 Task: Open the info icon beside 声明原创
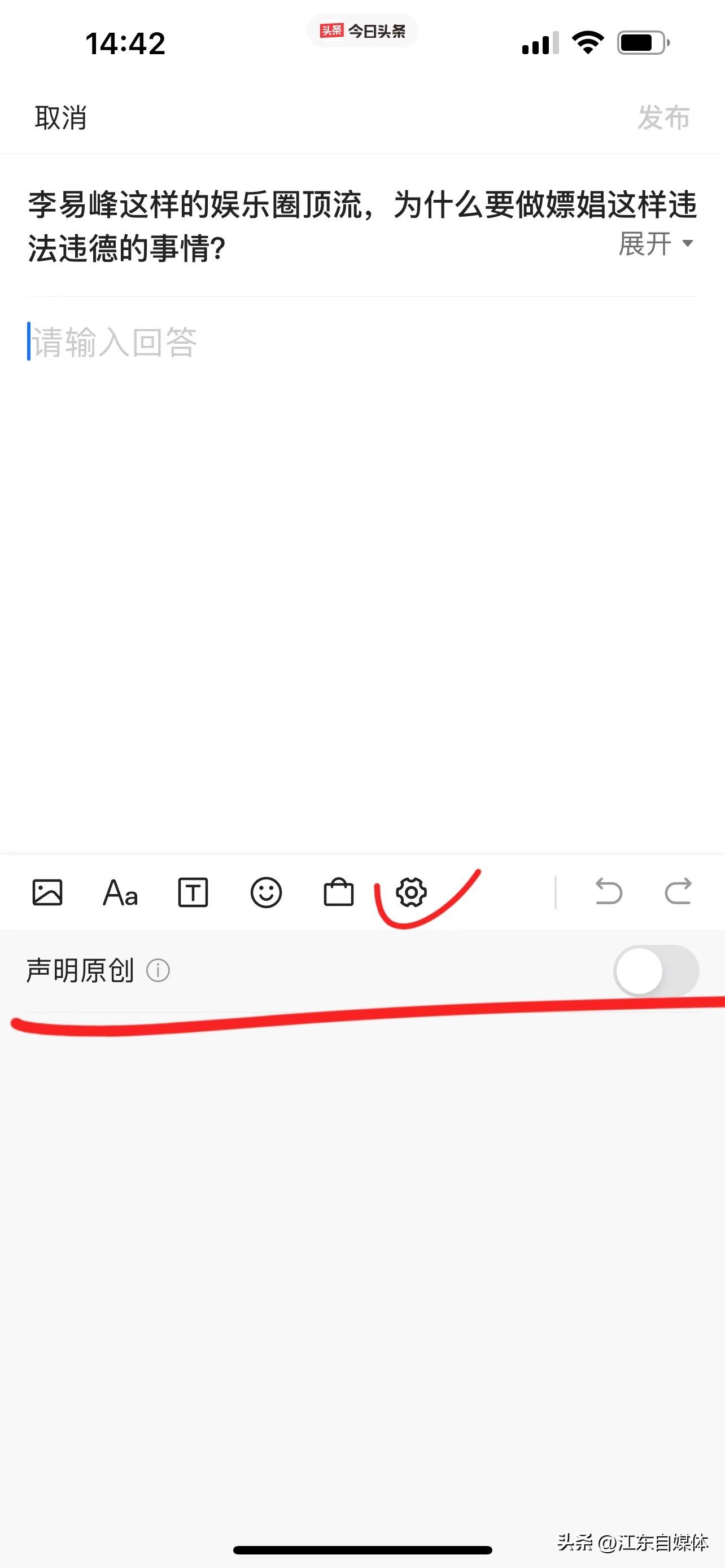(x=158, y=970)
